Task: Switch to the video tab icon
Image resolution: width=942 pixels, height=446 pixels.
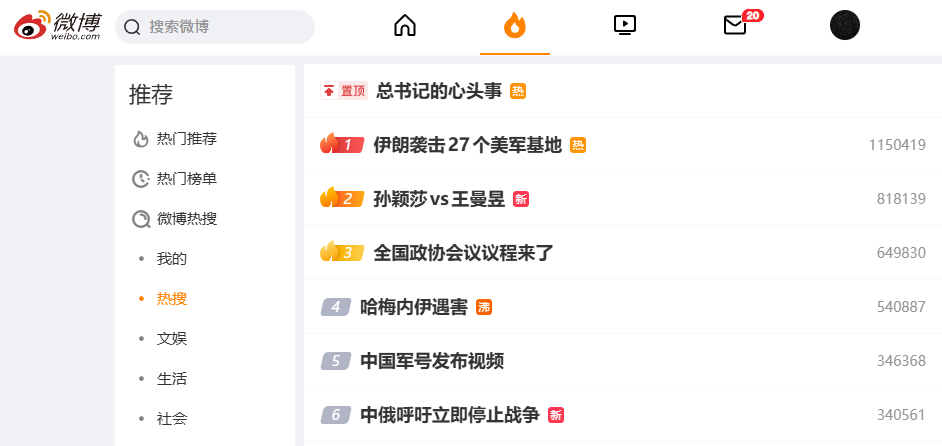Action: pyautogui.click(x=625, y=25)
